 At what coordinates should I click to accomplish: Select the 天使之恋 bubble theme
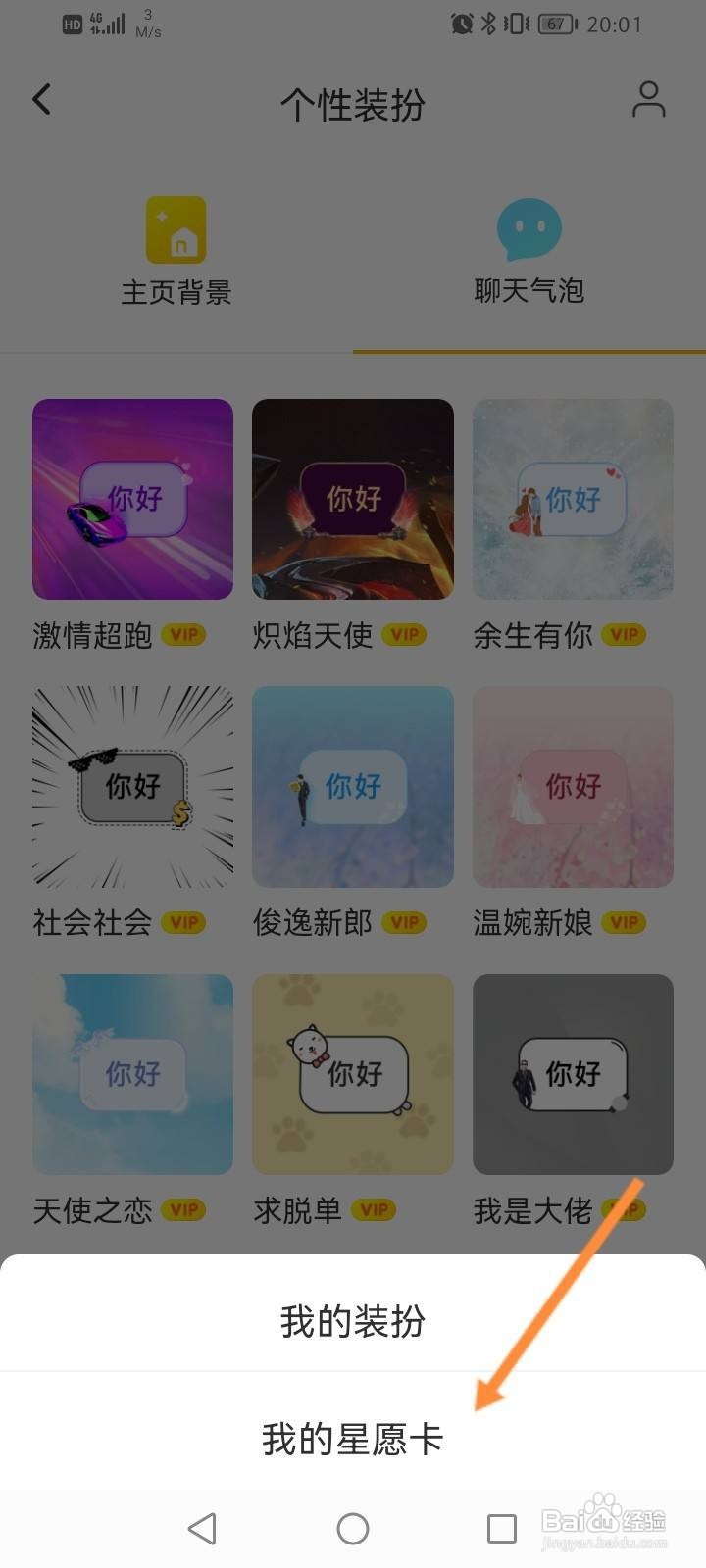click(x=131, y=1075)
